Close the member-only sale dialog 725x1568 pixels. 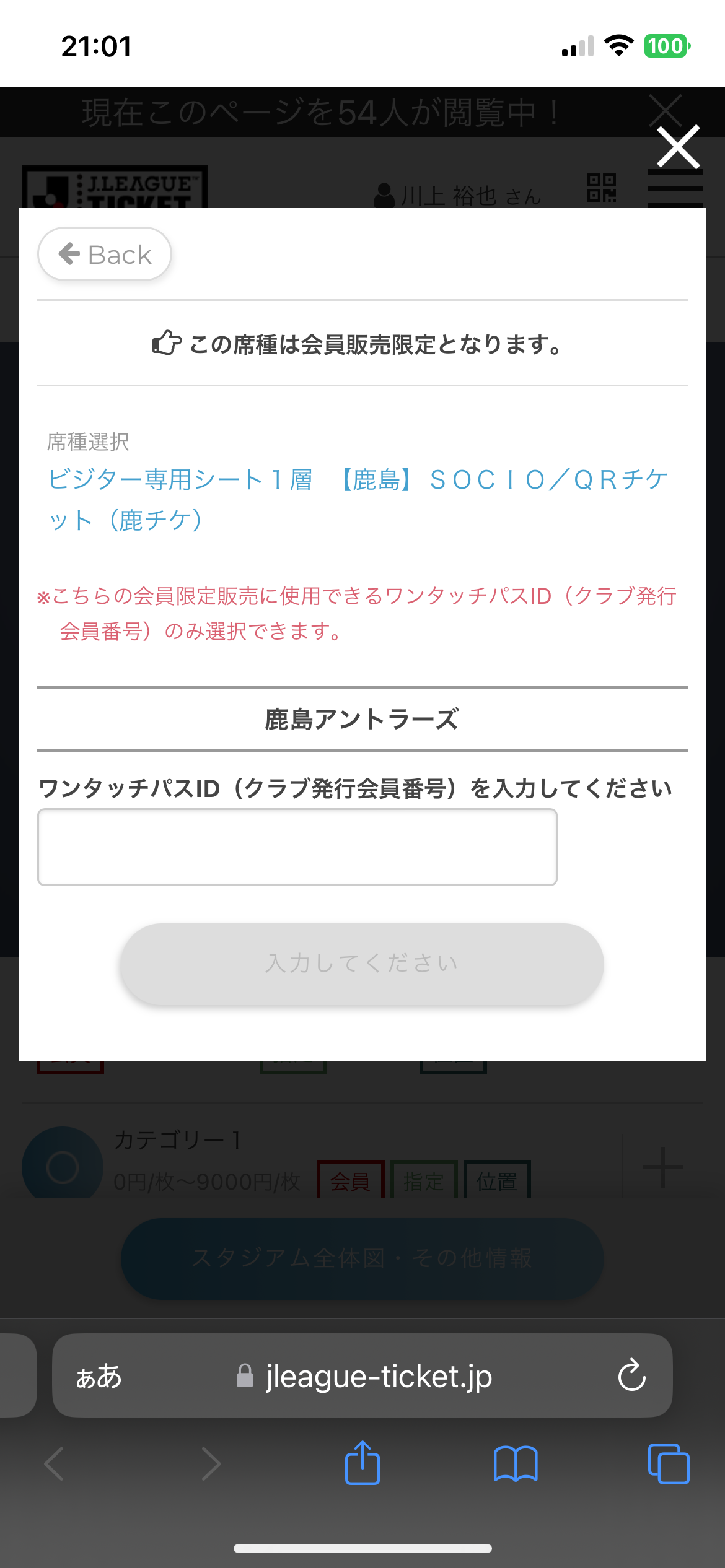(678, 147)
